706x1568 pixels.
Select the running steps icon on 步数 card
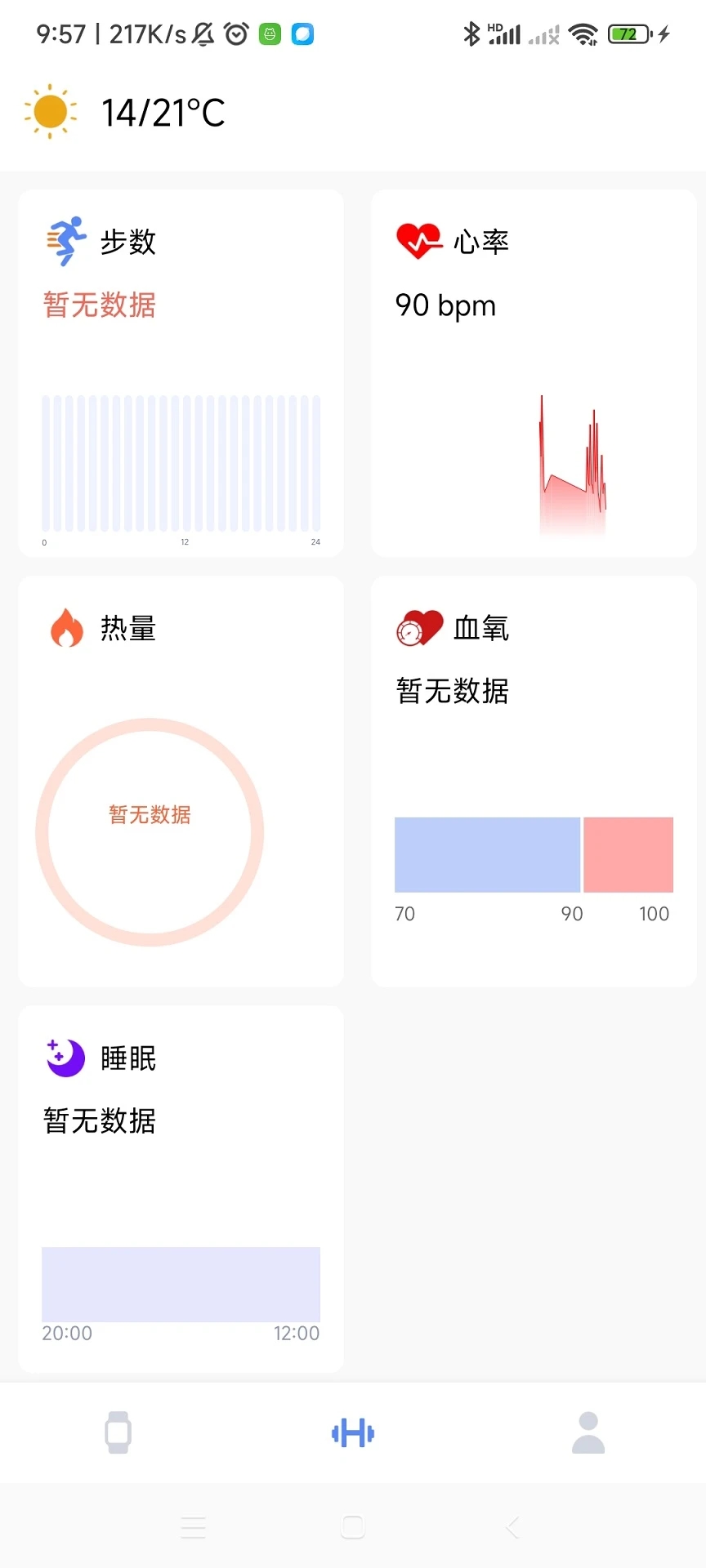[64, 239]
